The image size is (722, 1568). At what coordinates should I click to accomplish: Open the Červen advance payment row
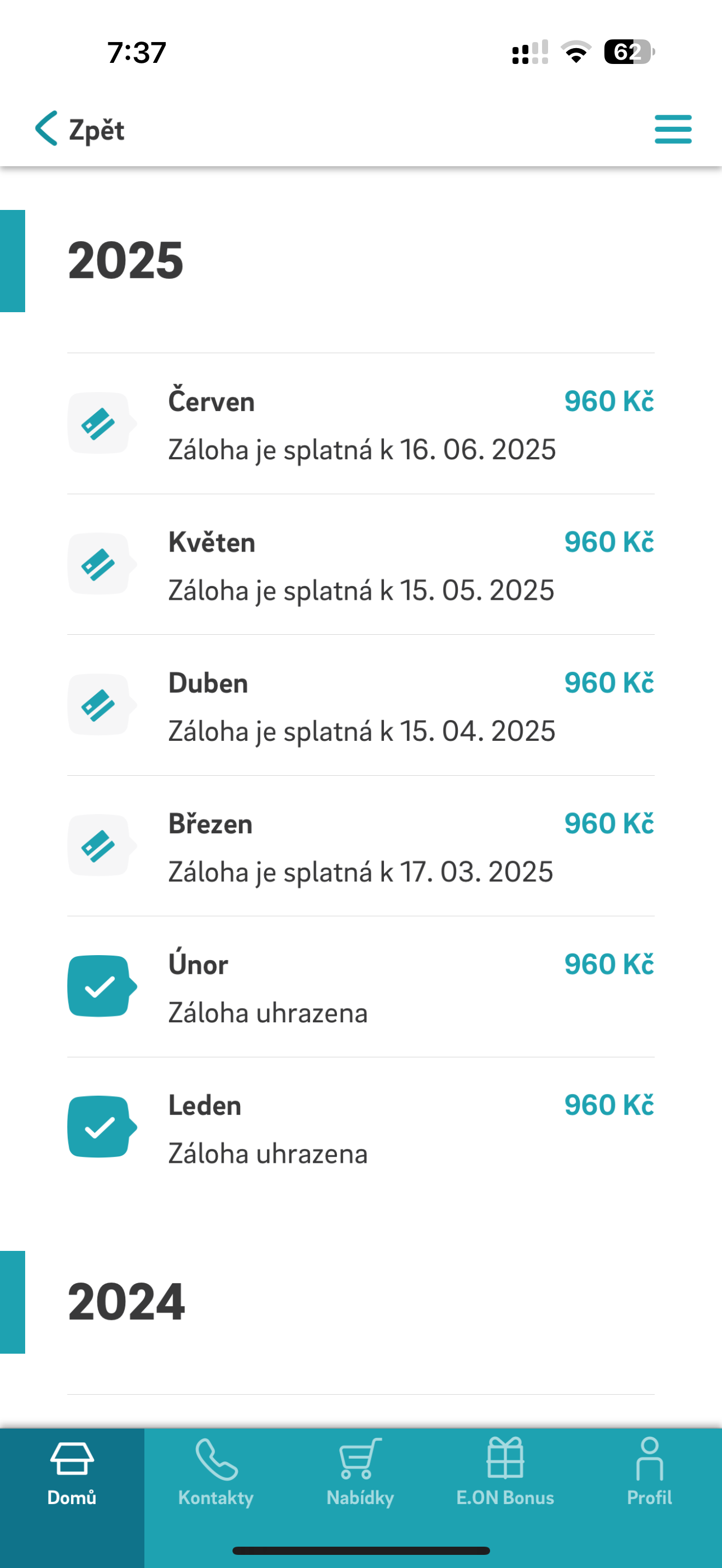[x=361, y=424]
